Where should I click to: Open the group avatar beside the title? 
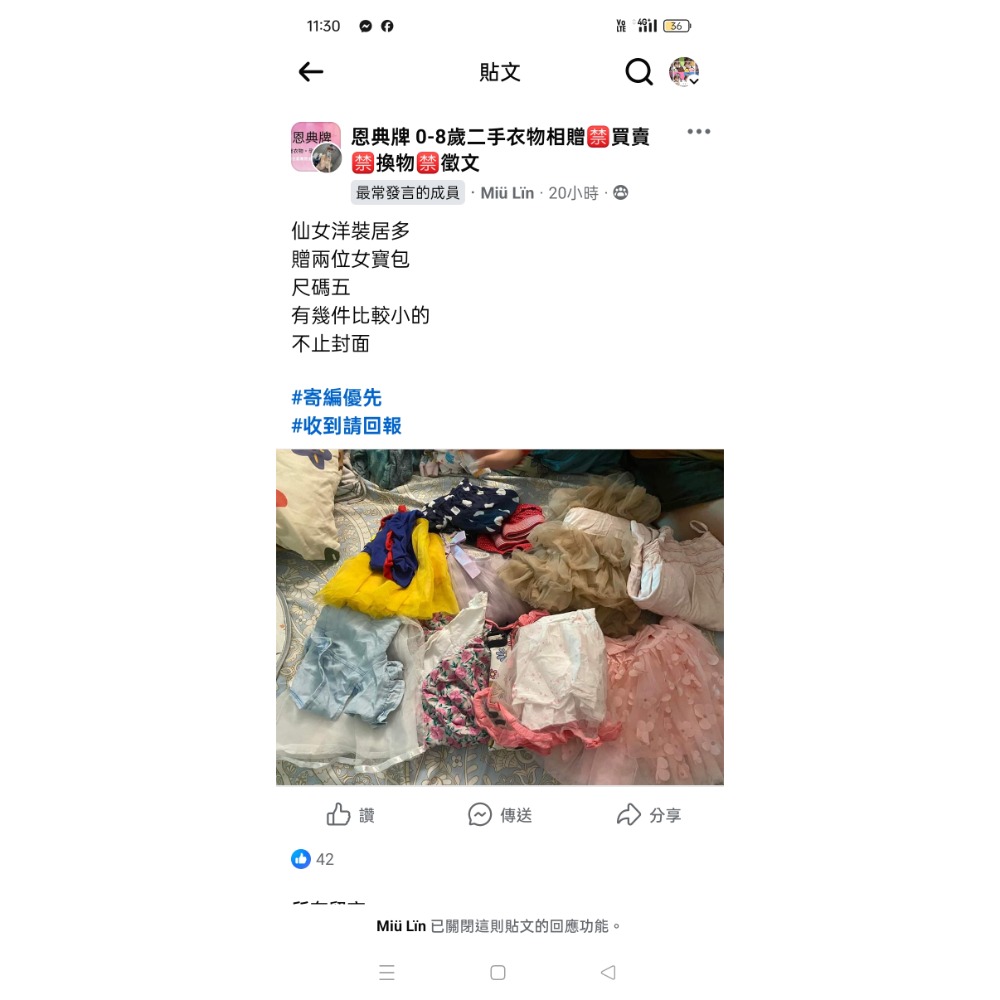(x=316, y=148)
